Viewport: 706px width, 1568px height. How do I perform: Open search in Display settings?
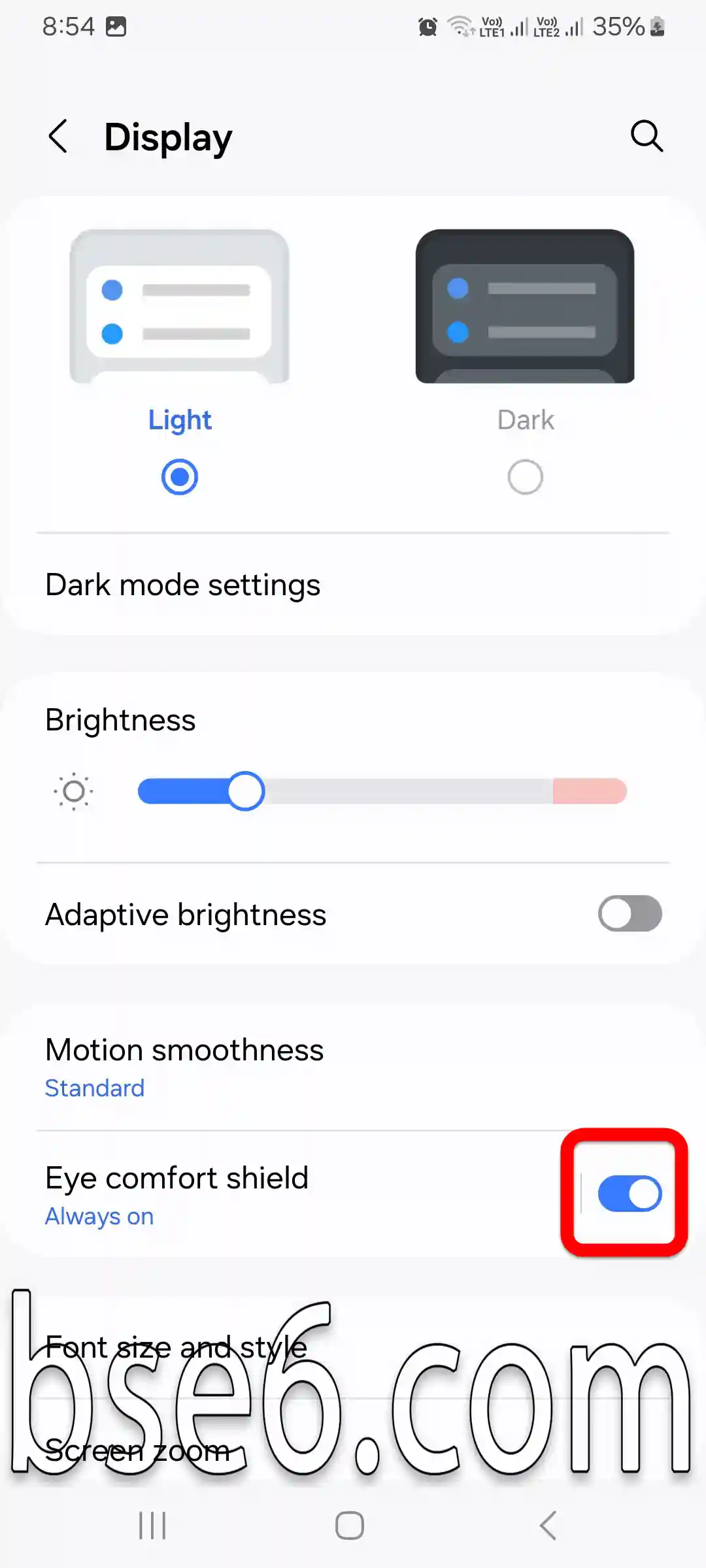(647, 137)
